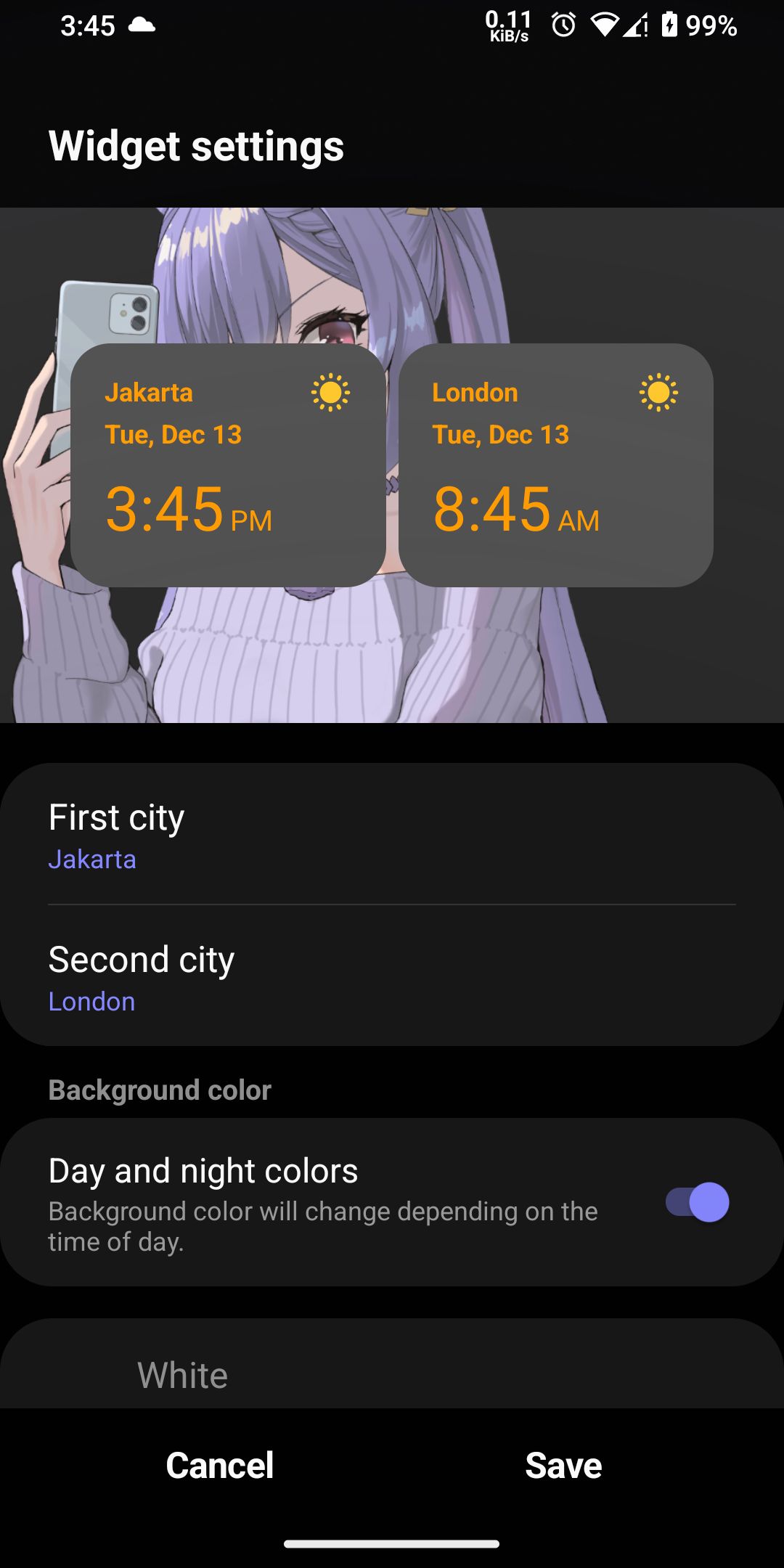Open the First city setting
Screen dimensions: 784x1568
pos(392,835)
